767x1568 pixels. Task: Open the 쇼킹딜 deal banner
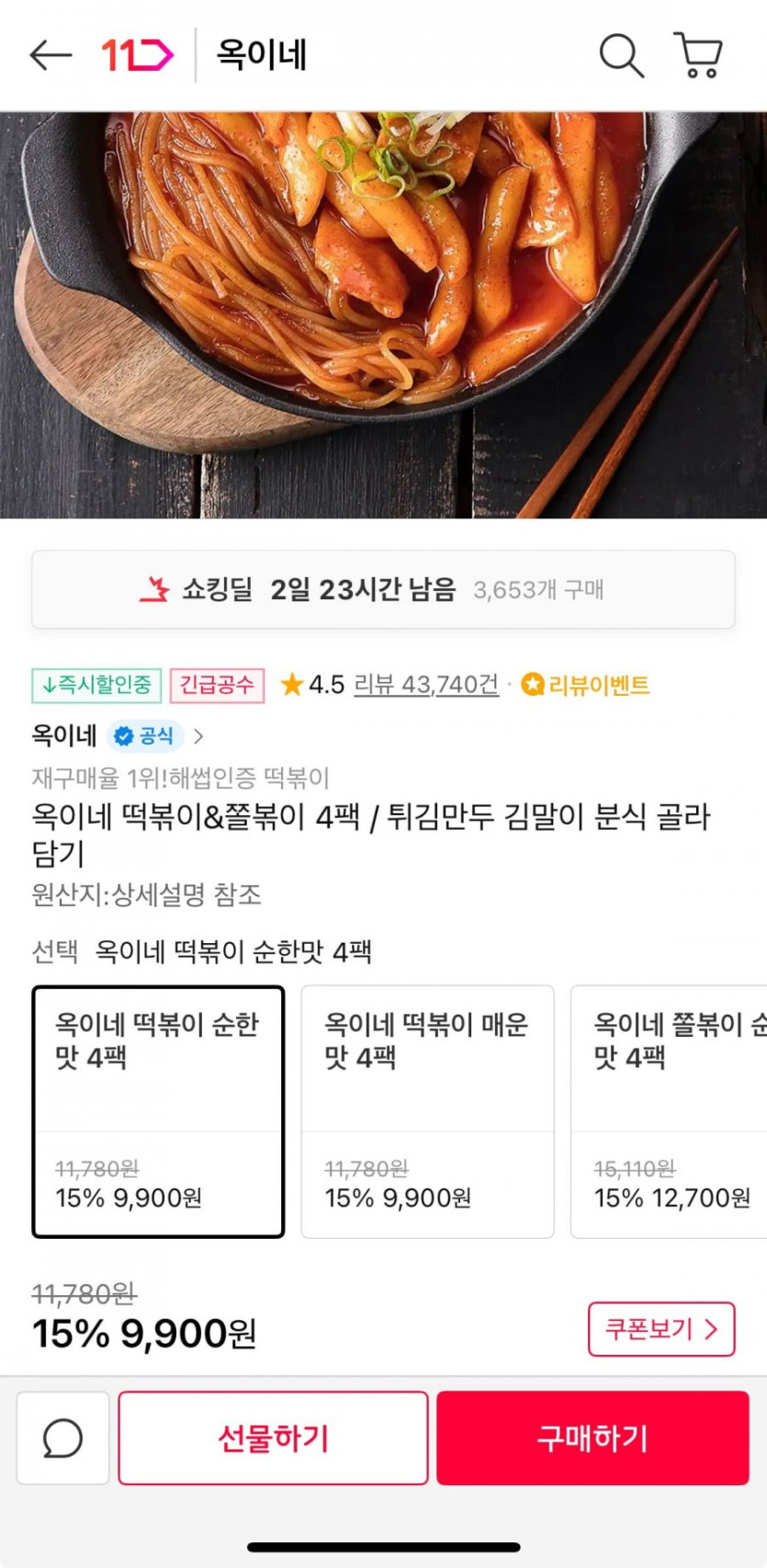(x=383, y=589)
